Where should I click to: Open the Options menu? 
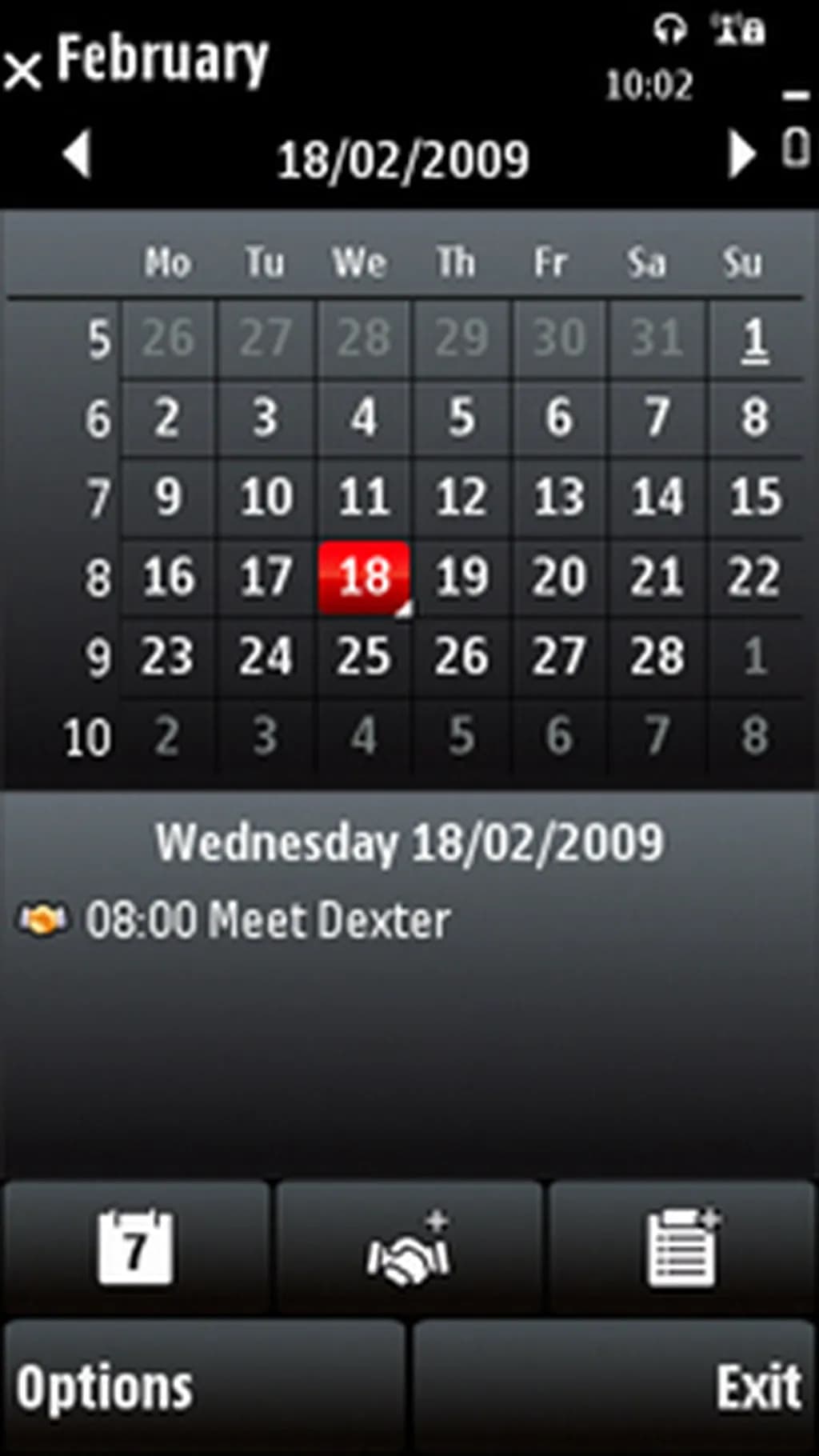pyautogui.click(x=104, y=1388)
